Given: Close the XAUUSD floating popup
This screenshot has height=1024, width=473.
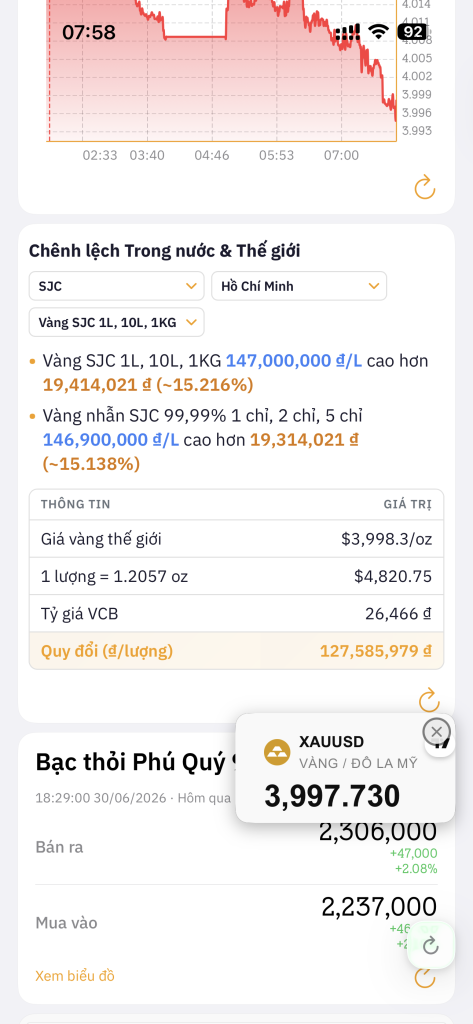Looking at the screenshot, I should (x=436, y=731).
